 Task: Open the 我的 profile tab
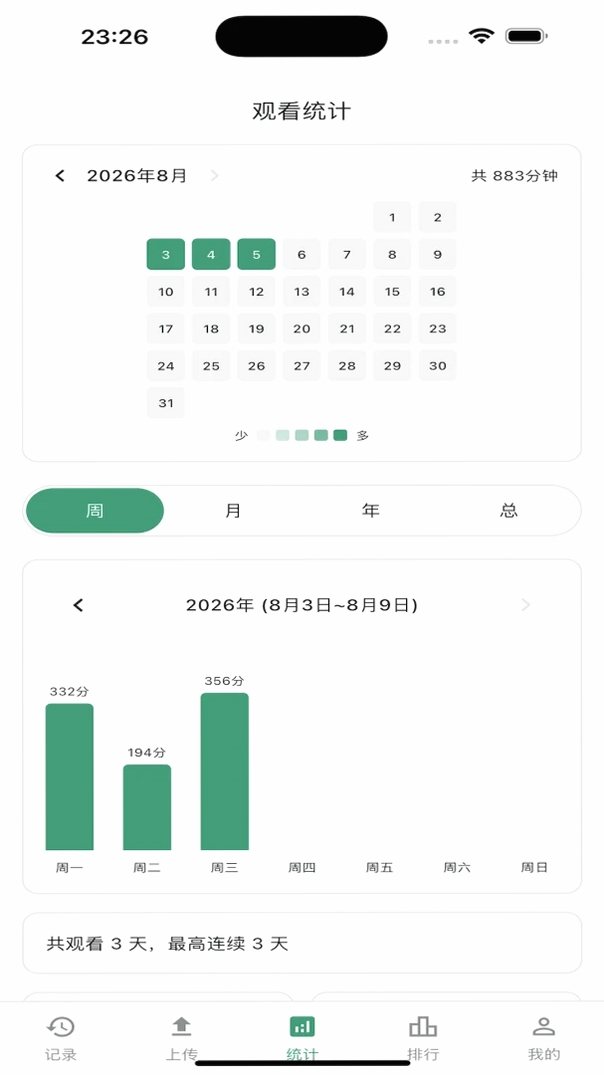tap(544, 1038)
